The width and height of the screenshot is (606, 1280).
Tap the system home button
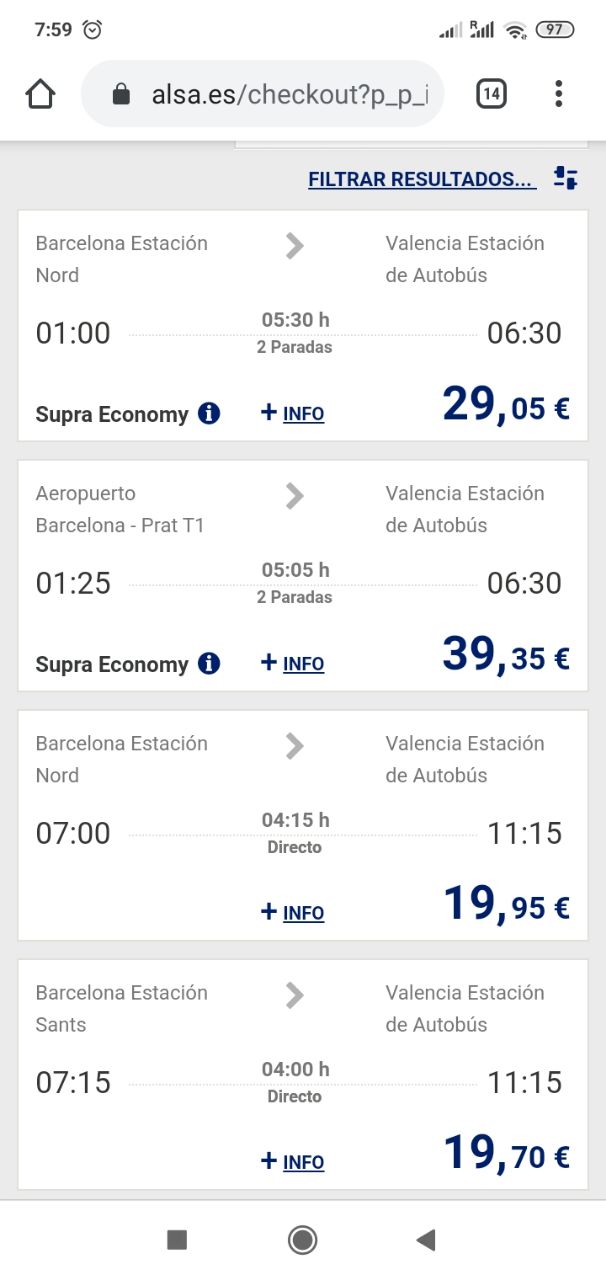coord(302,1240)
